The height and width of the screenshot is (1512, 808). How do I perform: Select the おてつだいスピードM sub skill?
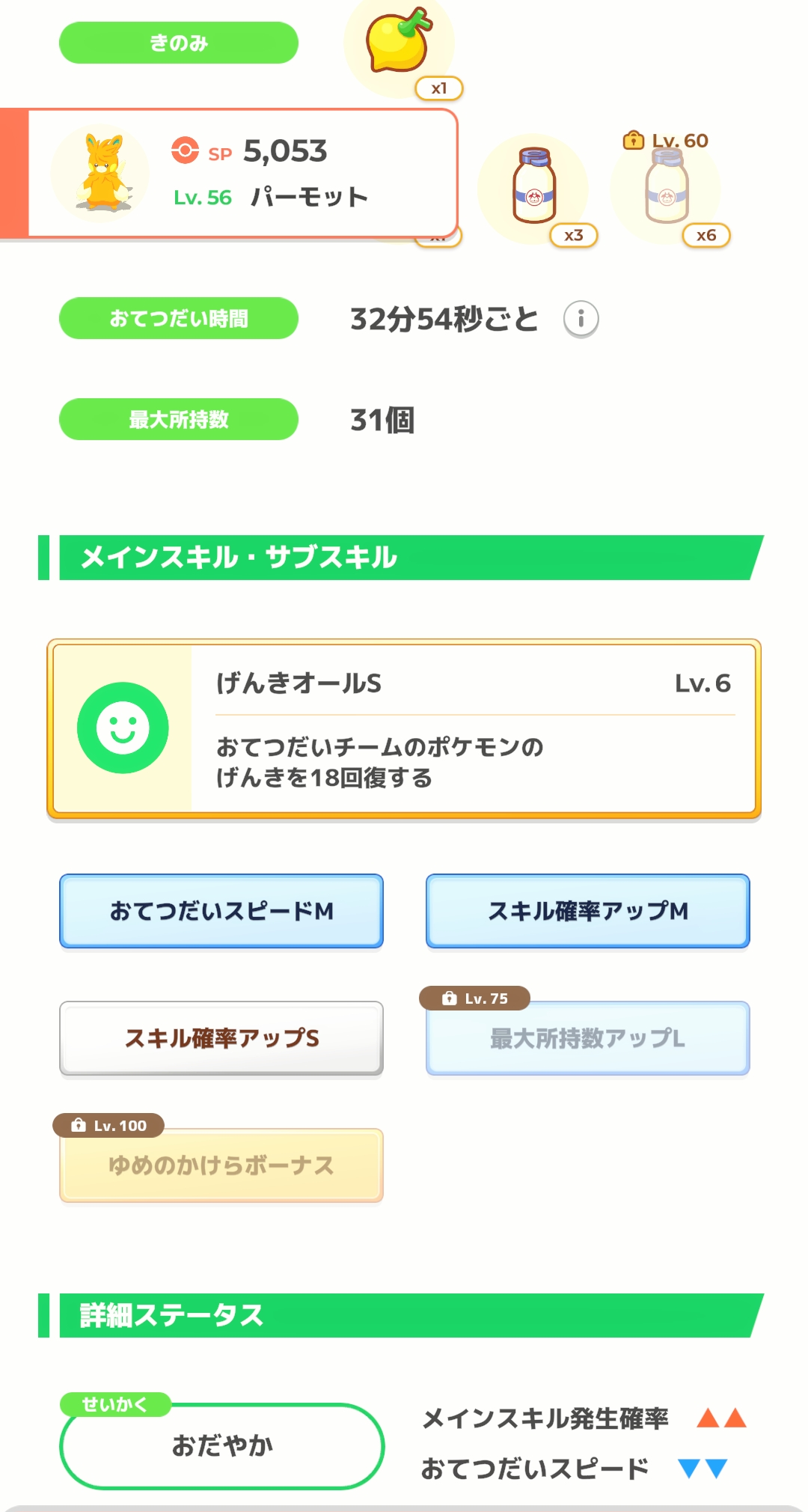tap(221, 911)
